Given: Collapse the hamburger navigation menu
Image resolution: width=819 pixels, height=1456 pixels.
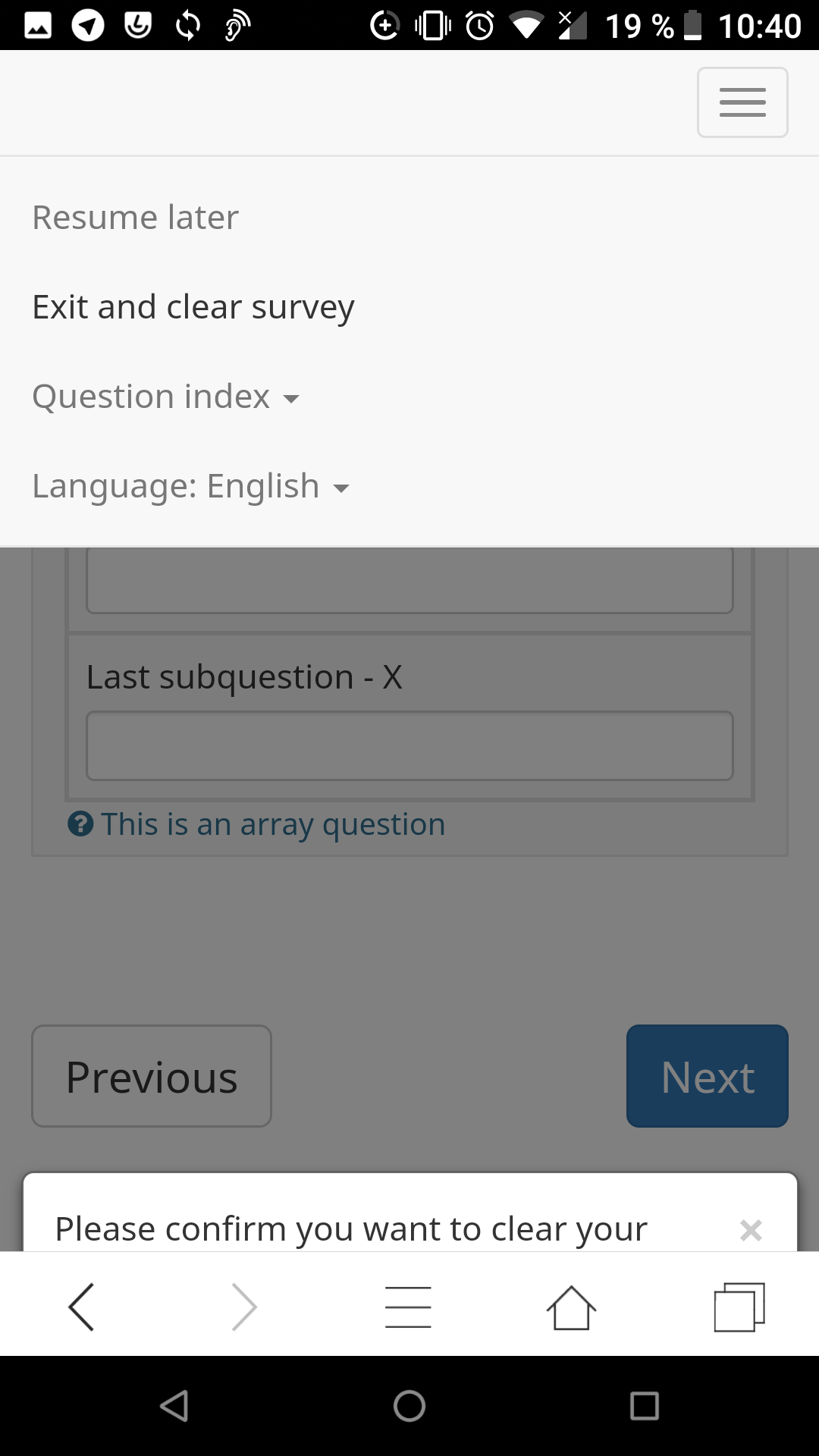Looking at the screenshot, I should (742, 102).
